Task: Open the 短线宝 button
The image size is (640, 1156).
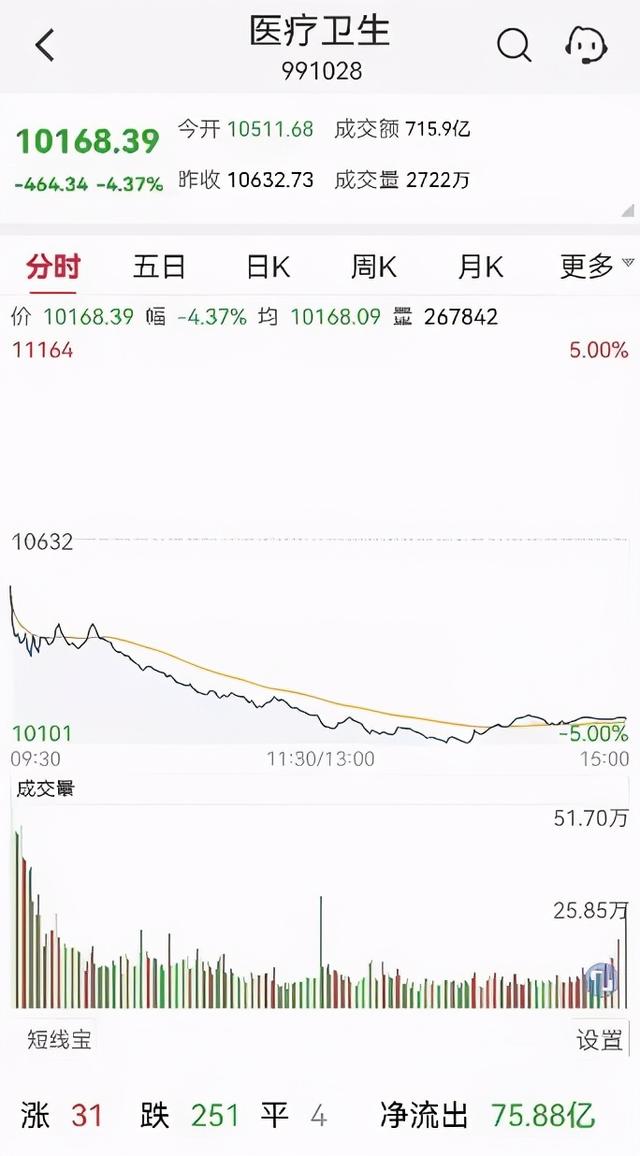Action: [x=59, y=1040]
